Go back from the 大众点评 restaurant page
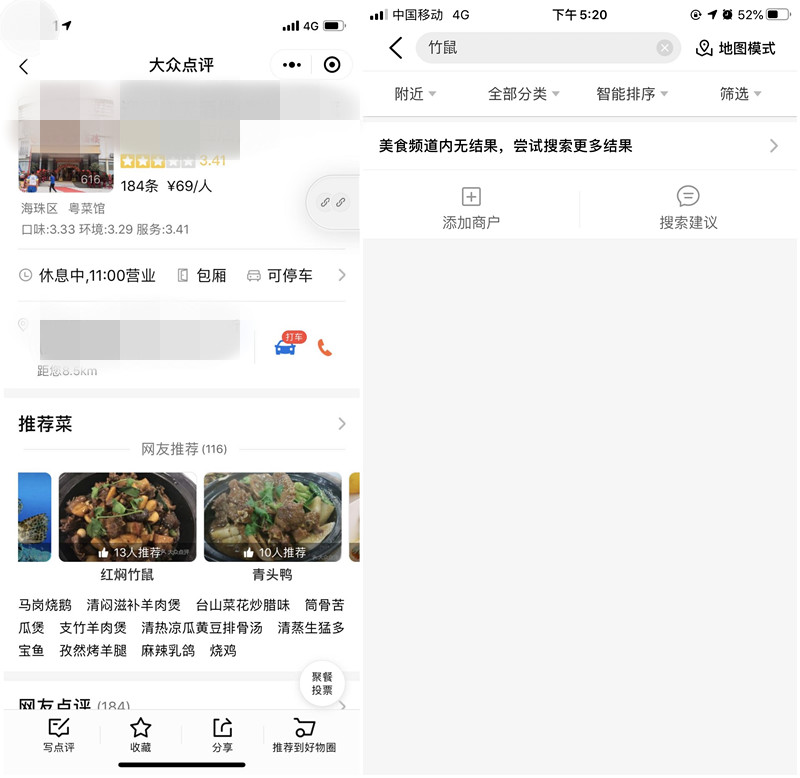This screenshot has width=800, height=778. (x=24, y=66)
